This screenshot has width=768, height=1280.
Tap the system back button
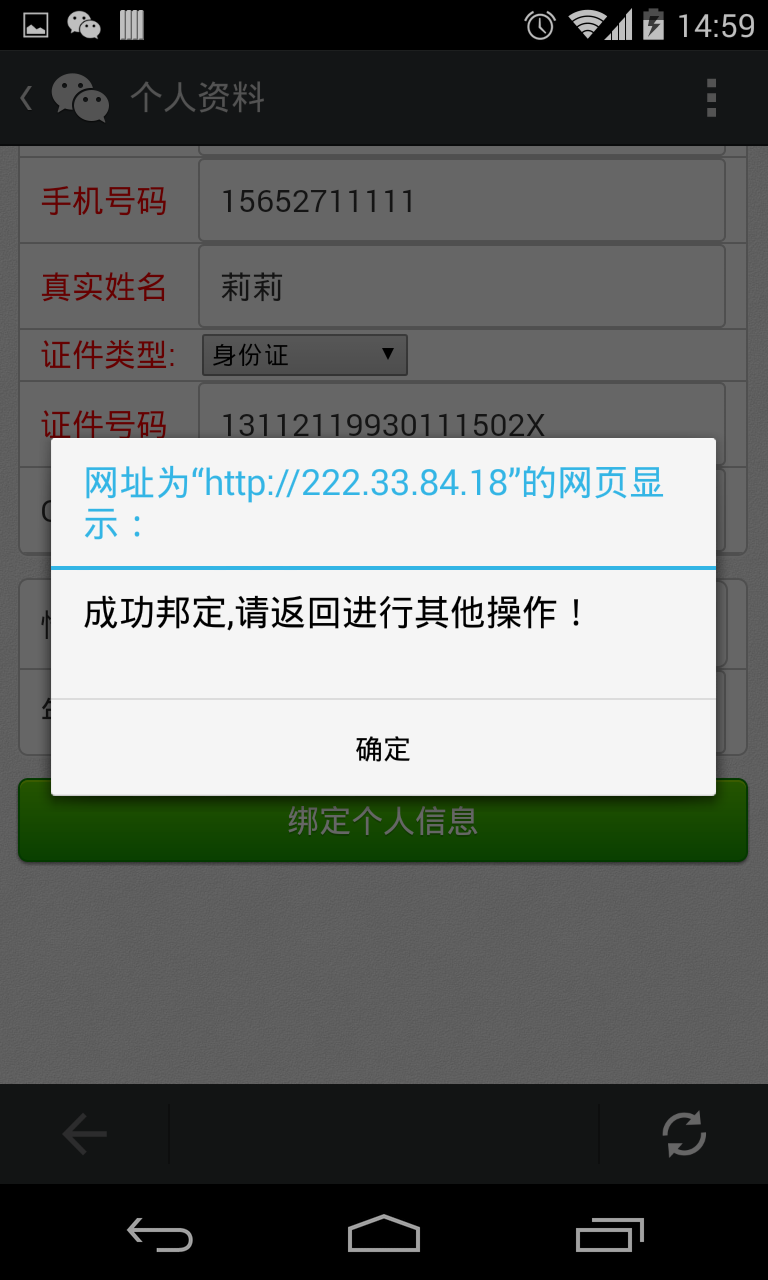click(160, 1234)
